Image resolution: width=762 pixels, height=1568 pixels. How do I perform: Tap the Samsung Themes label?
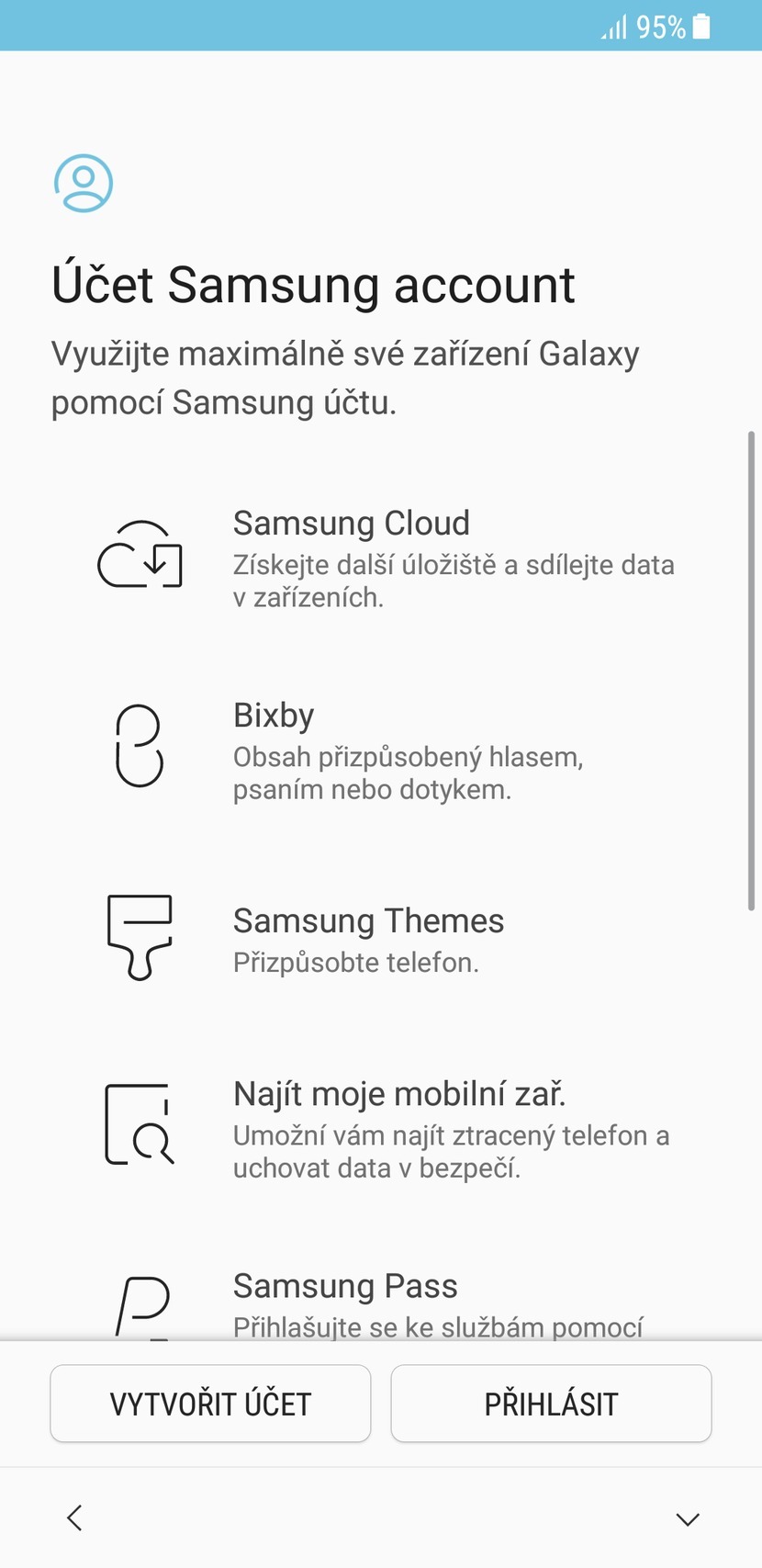point(369,919)
